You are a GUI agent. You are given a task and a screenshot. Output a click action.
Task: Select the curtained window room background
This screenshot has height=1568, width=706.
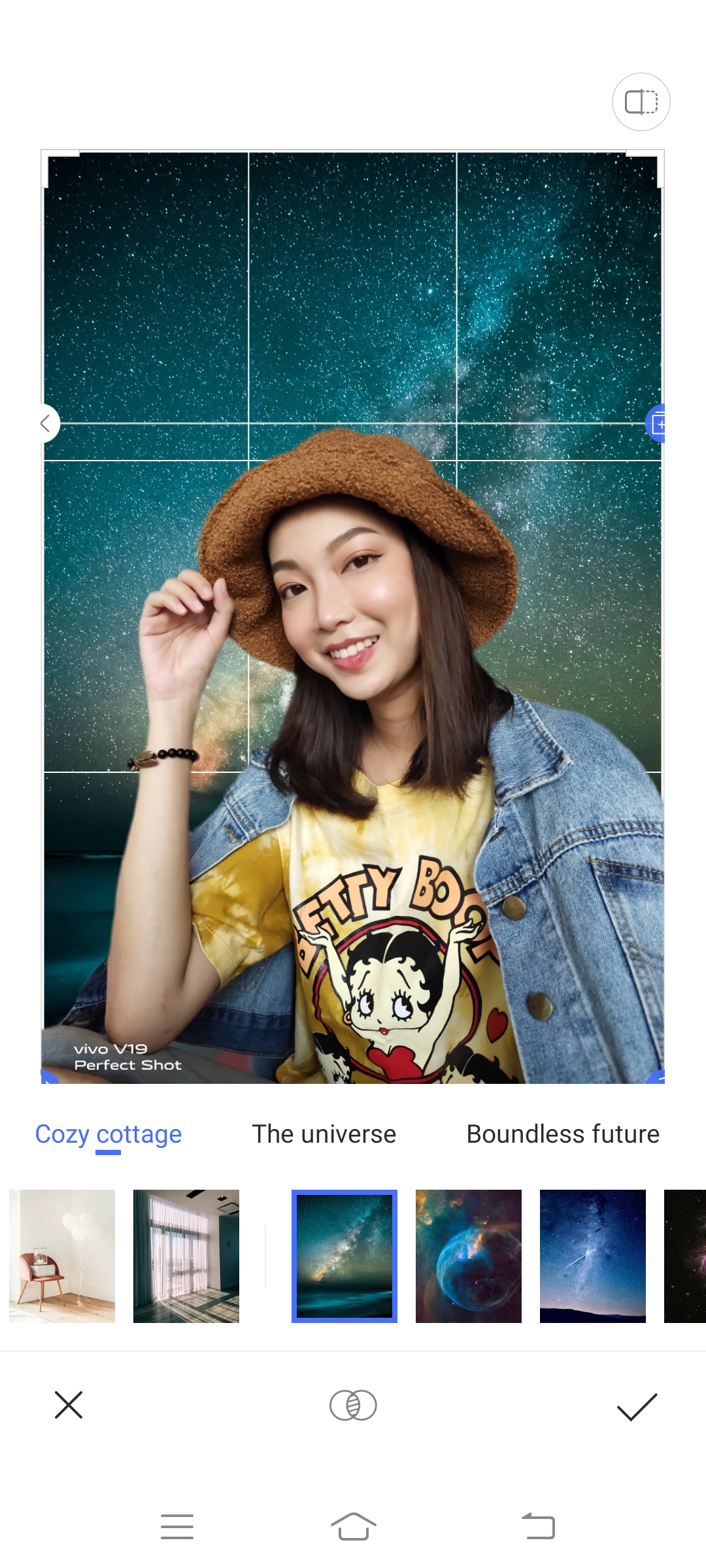coord(186,1256)
